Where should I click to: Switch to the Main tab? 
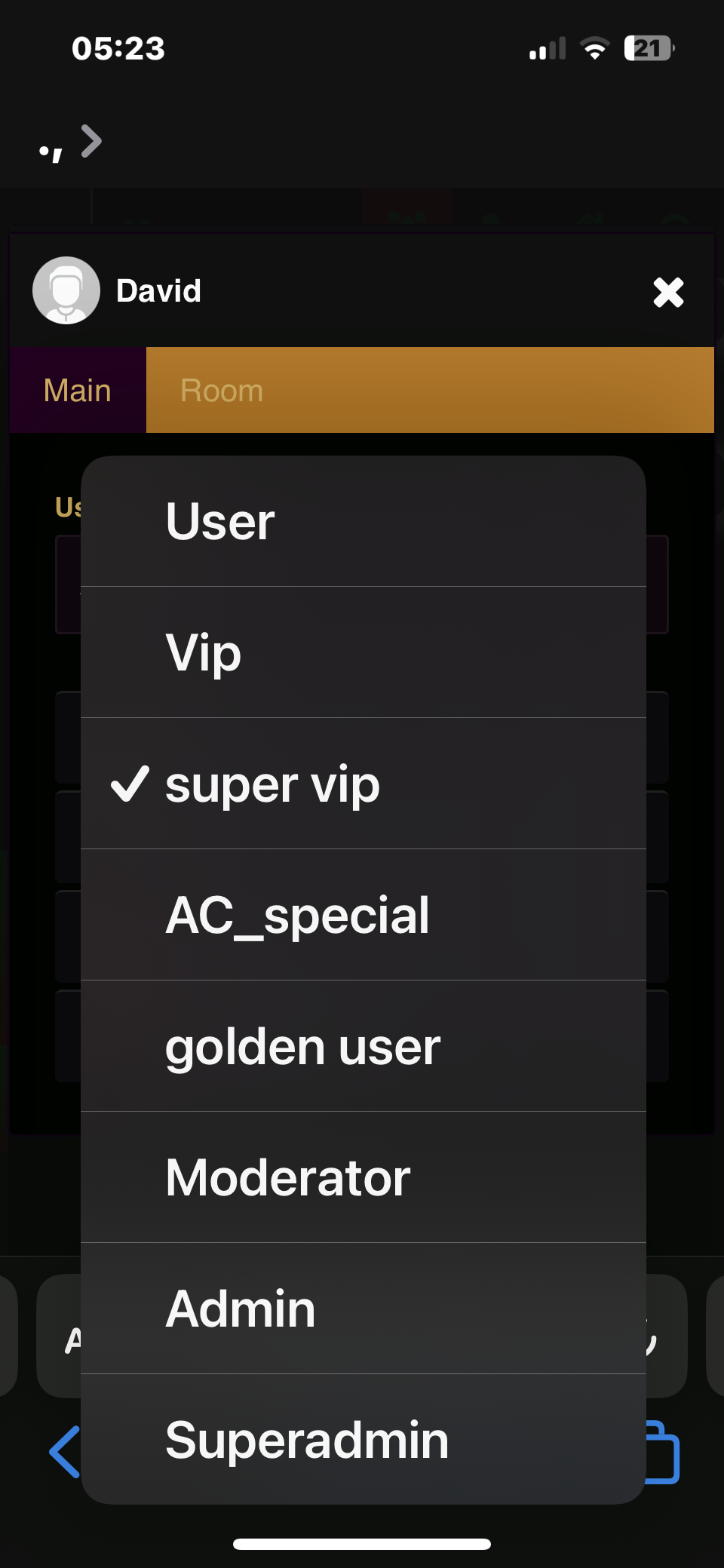[x=78, y=391]
